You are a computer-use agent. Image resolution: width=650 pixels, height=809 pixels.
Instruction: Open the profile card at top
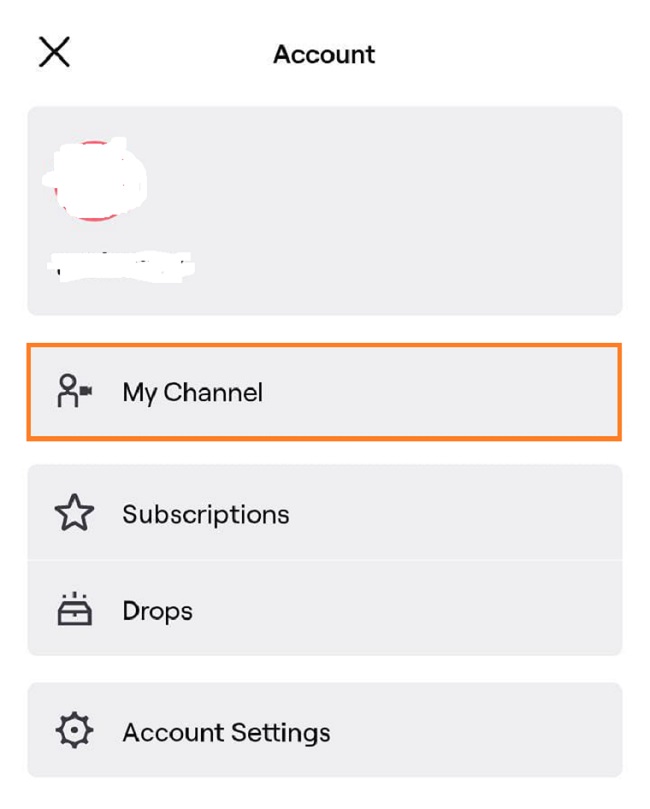click(323, 211)
